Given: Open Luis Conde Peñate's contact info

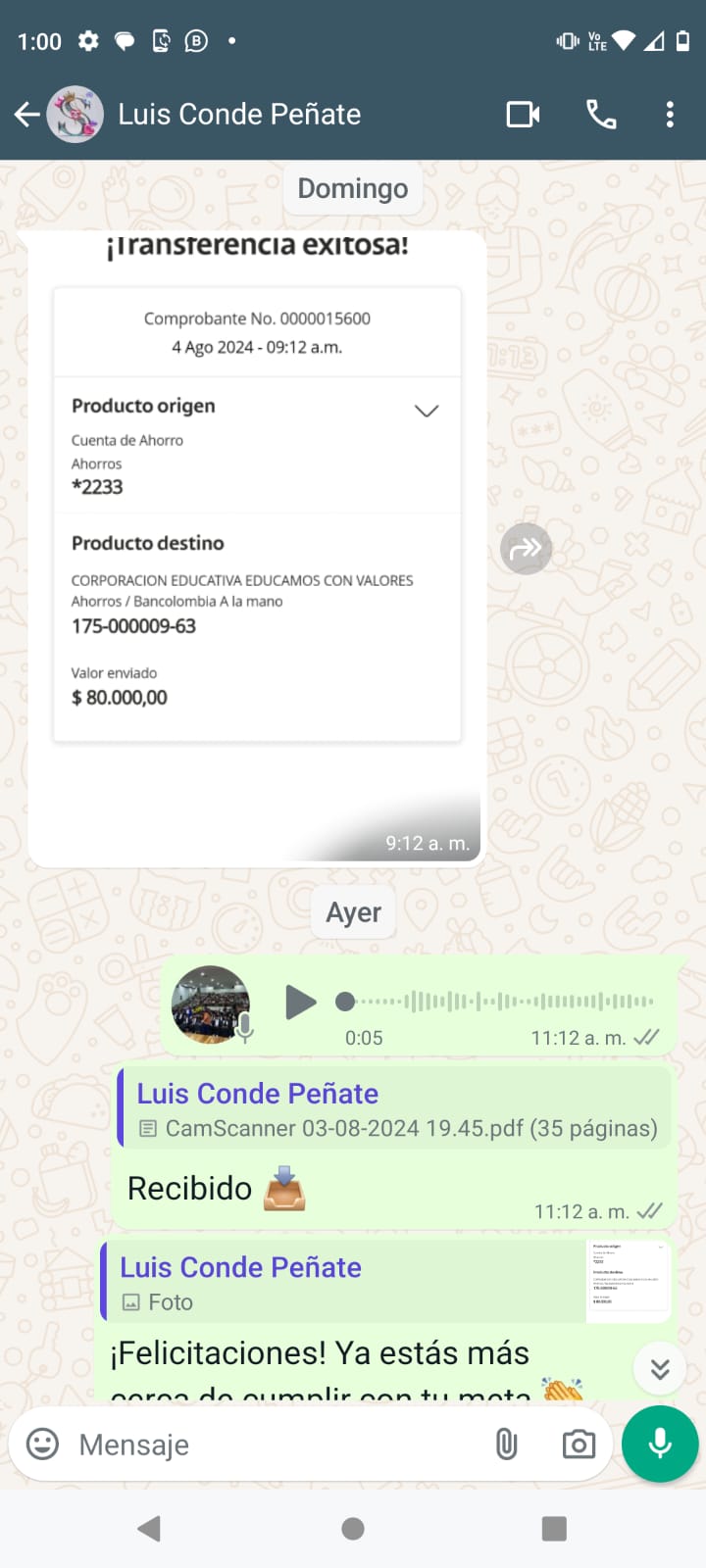Looking at the screenshot, I should point(239,115).
